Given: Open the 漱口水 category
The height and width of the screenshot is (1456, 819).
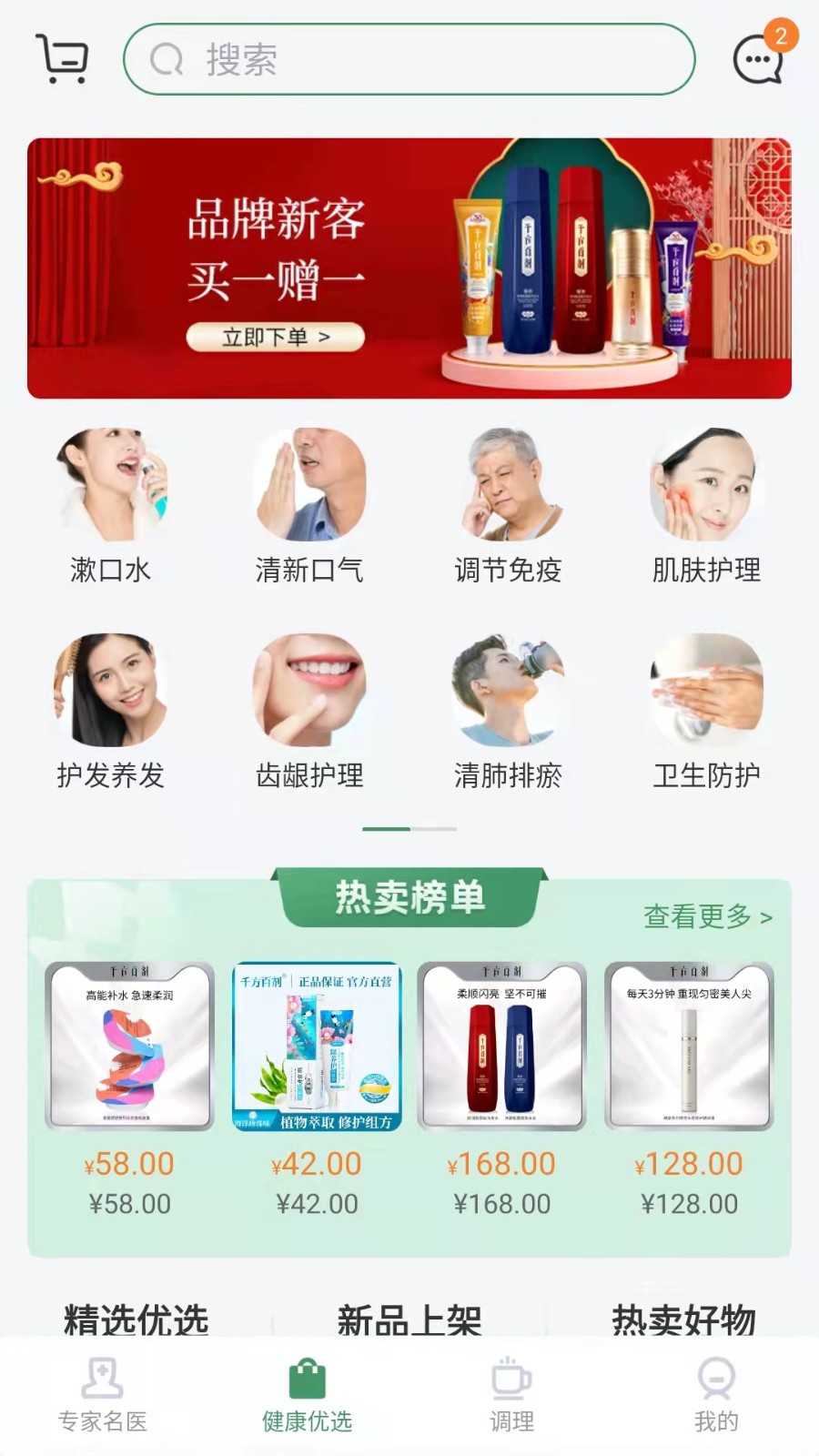Looking at the screenshot, I should pos(110,507).
